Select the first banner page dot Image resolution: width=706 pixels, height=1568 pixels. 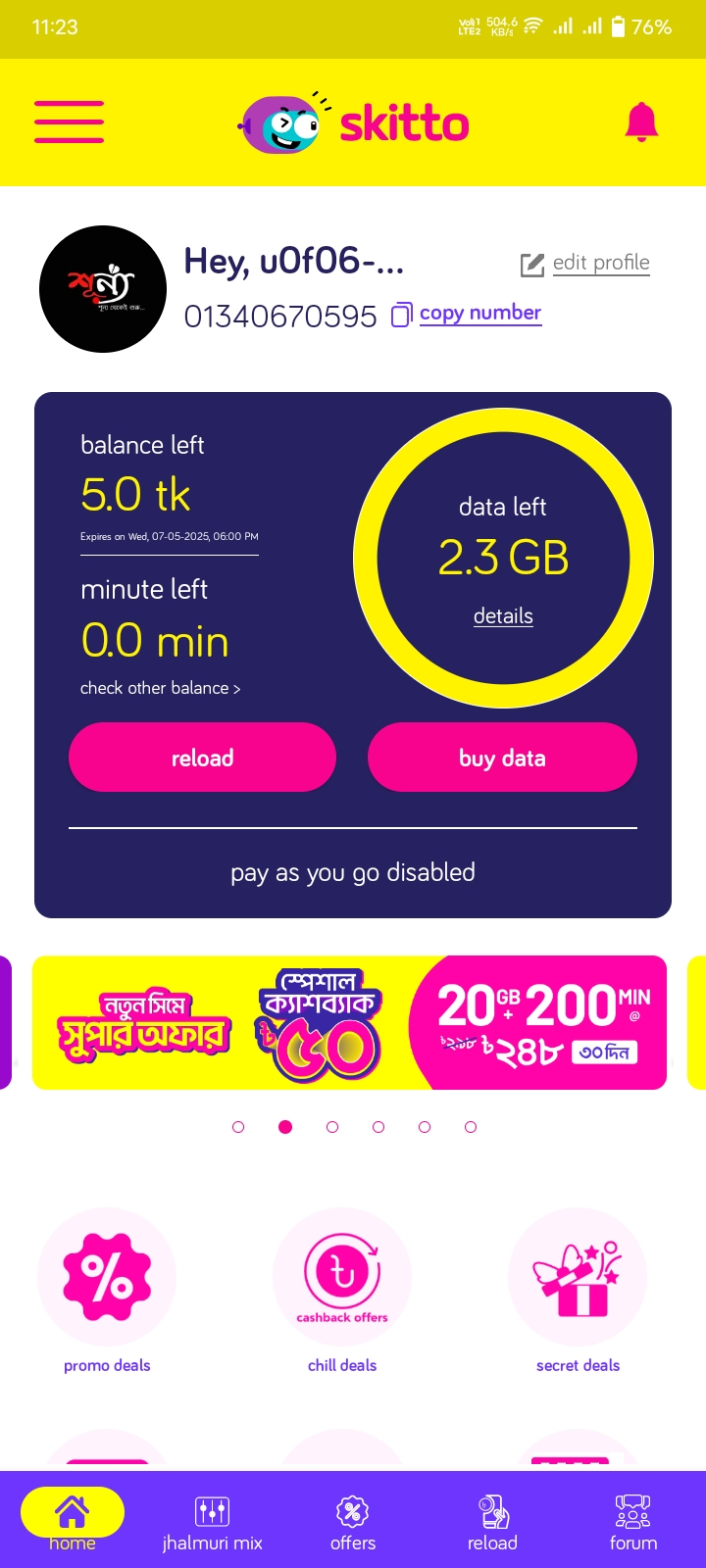[238, 1127]
